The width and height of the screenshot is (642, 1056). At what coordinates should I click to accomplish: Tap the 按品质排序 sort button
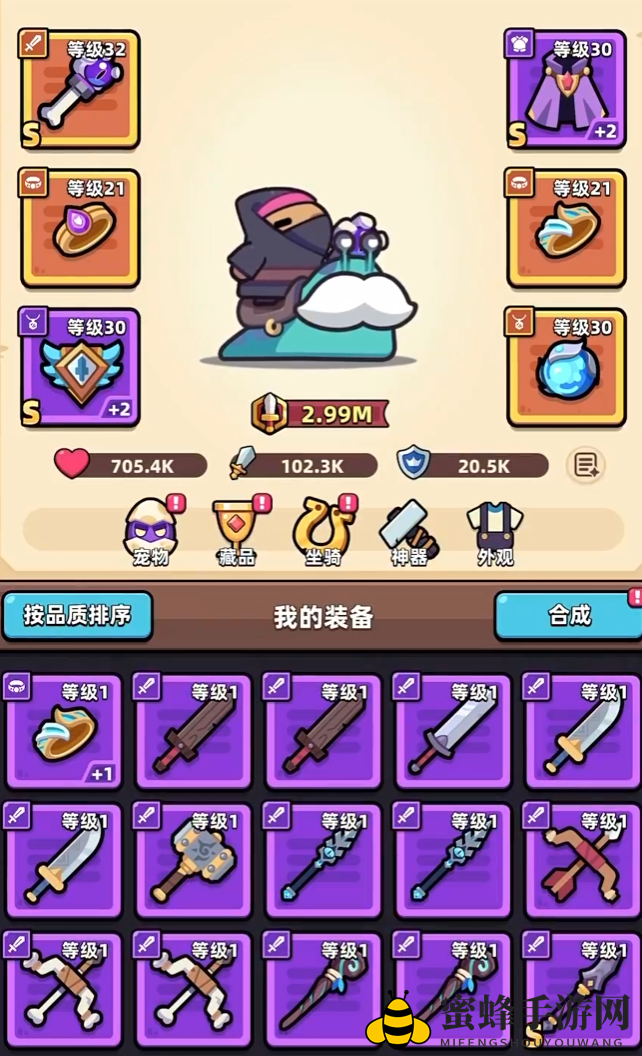point(77,615)
